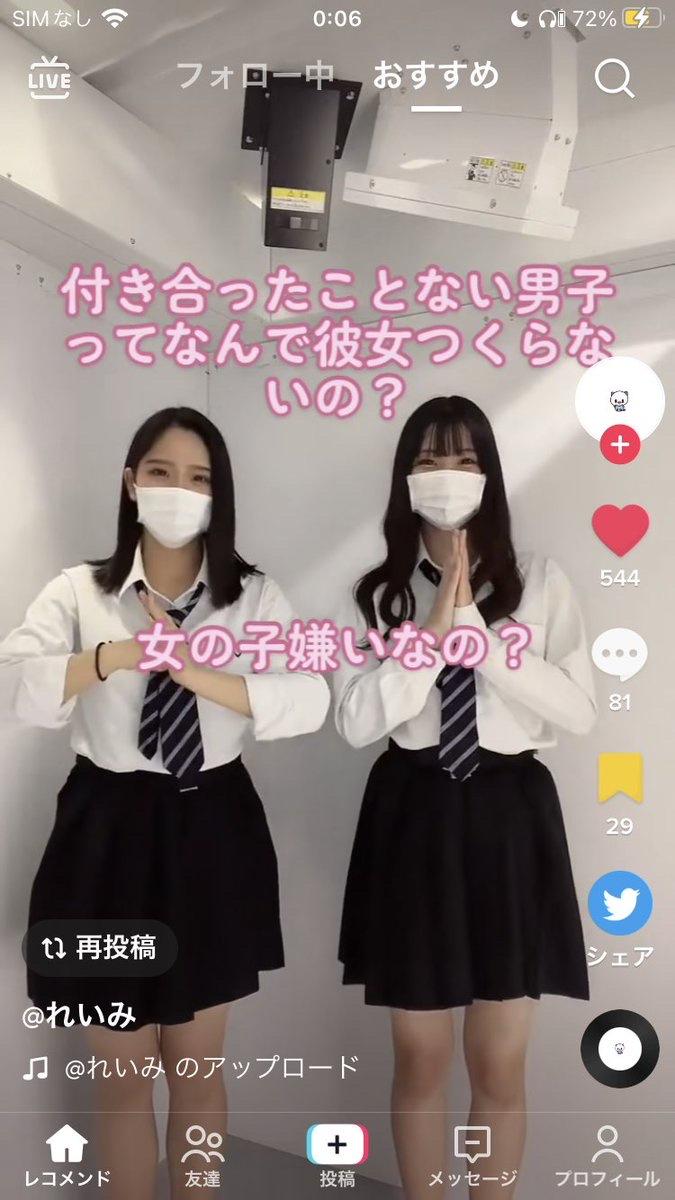Open the creator's profile avatar
675x1200 pixels.
(x=619, y=400)
